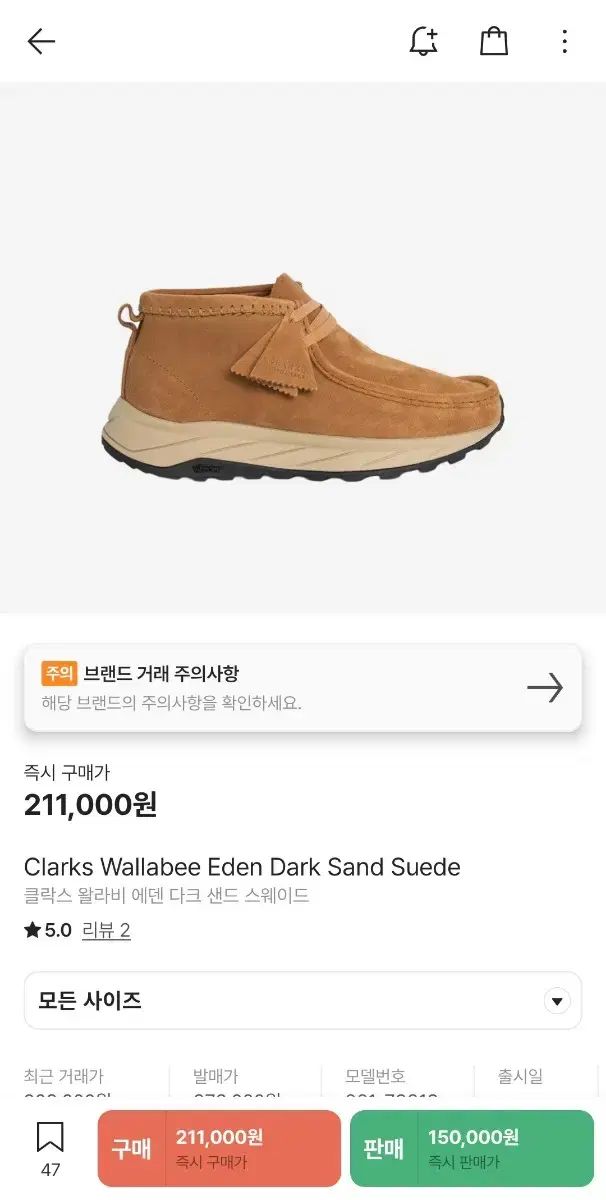Bookmark this product

click(50, 1147)
